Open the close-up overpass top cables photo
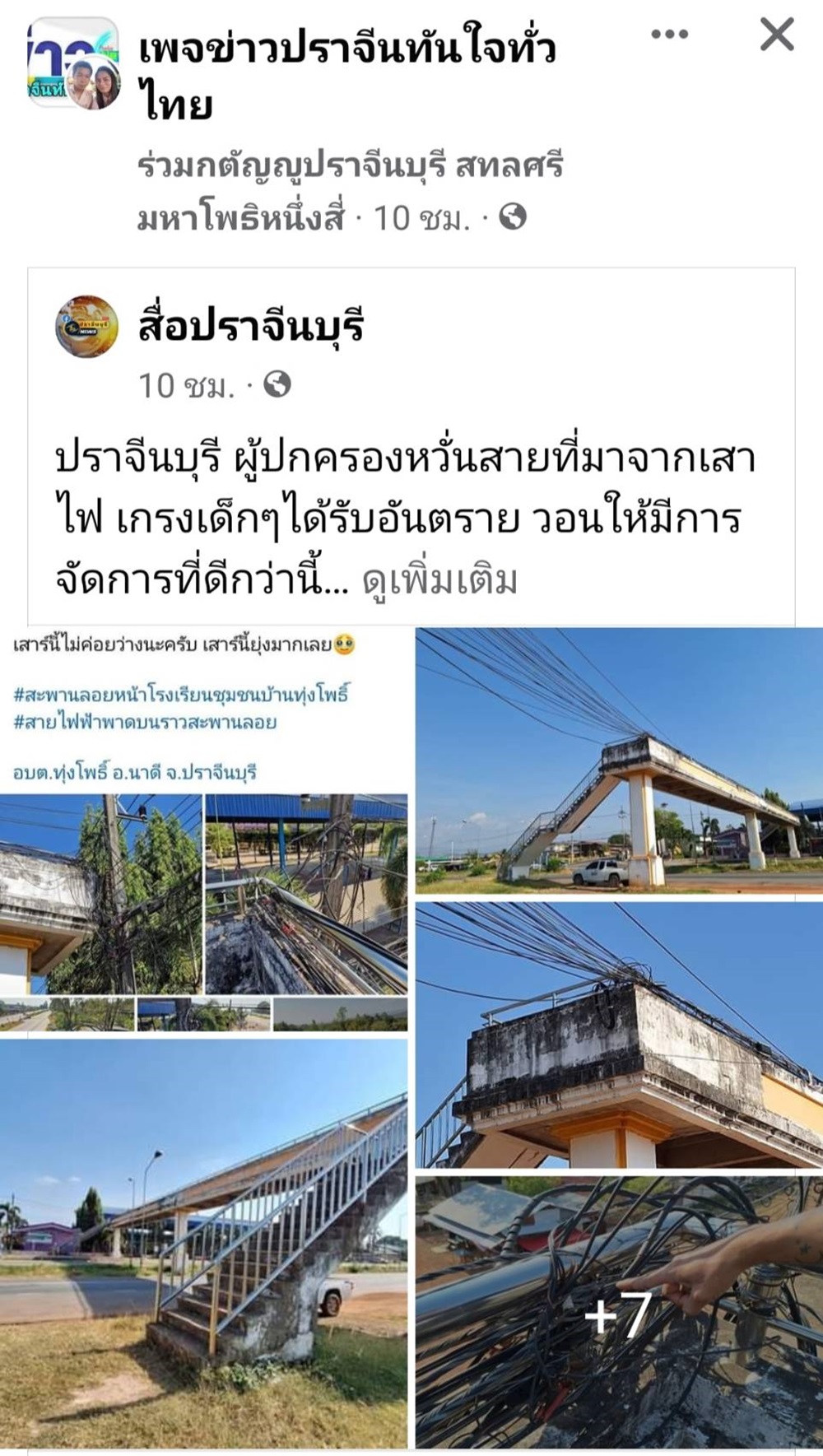The height and width of the screenshot is (1456, 823). tap(619, 1035)
